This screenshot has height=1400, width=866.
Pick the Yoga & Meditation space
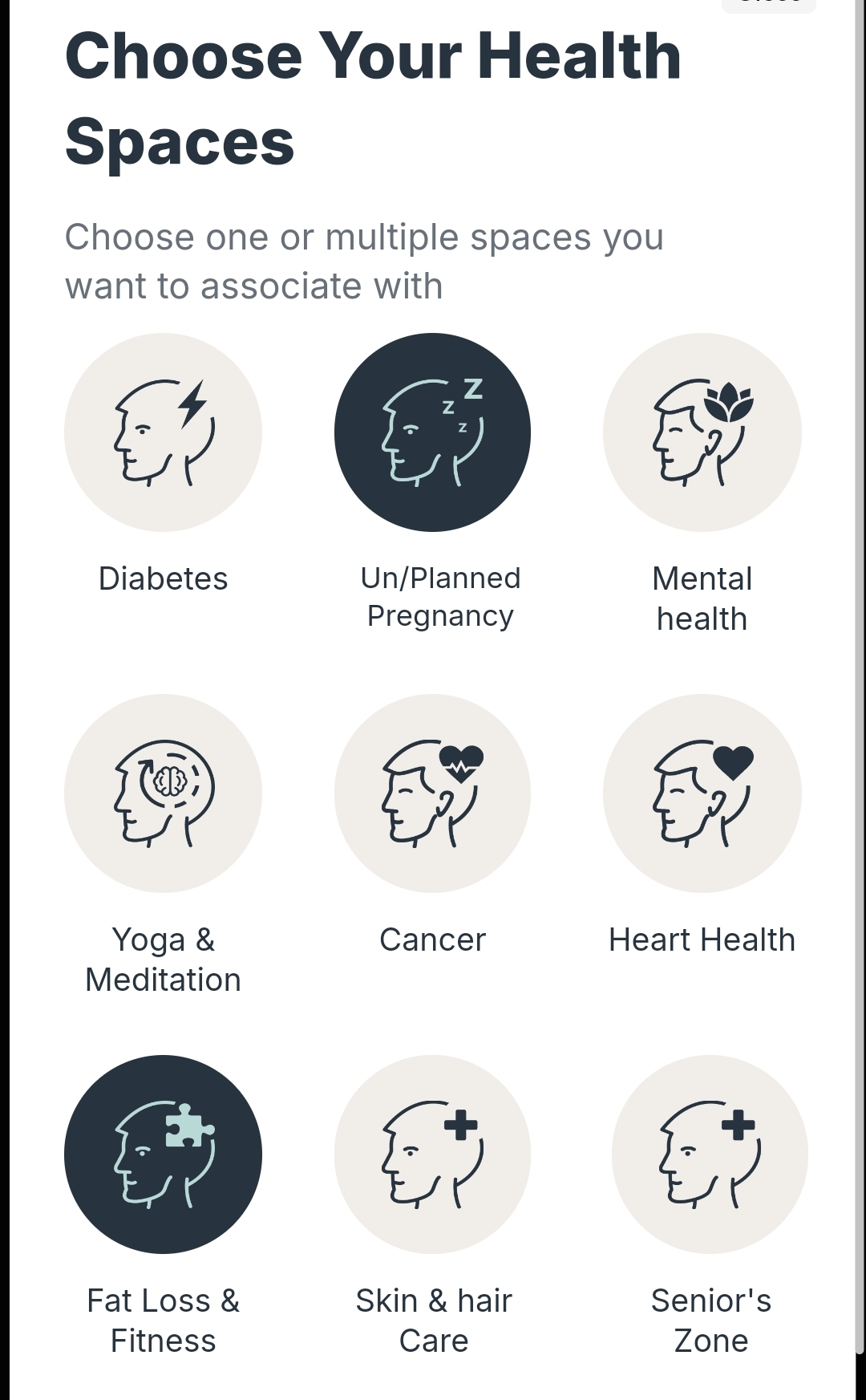coord(163,793)
